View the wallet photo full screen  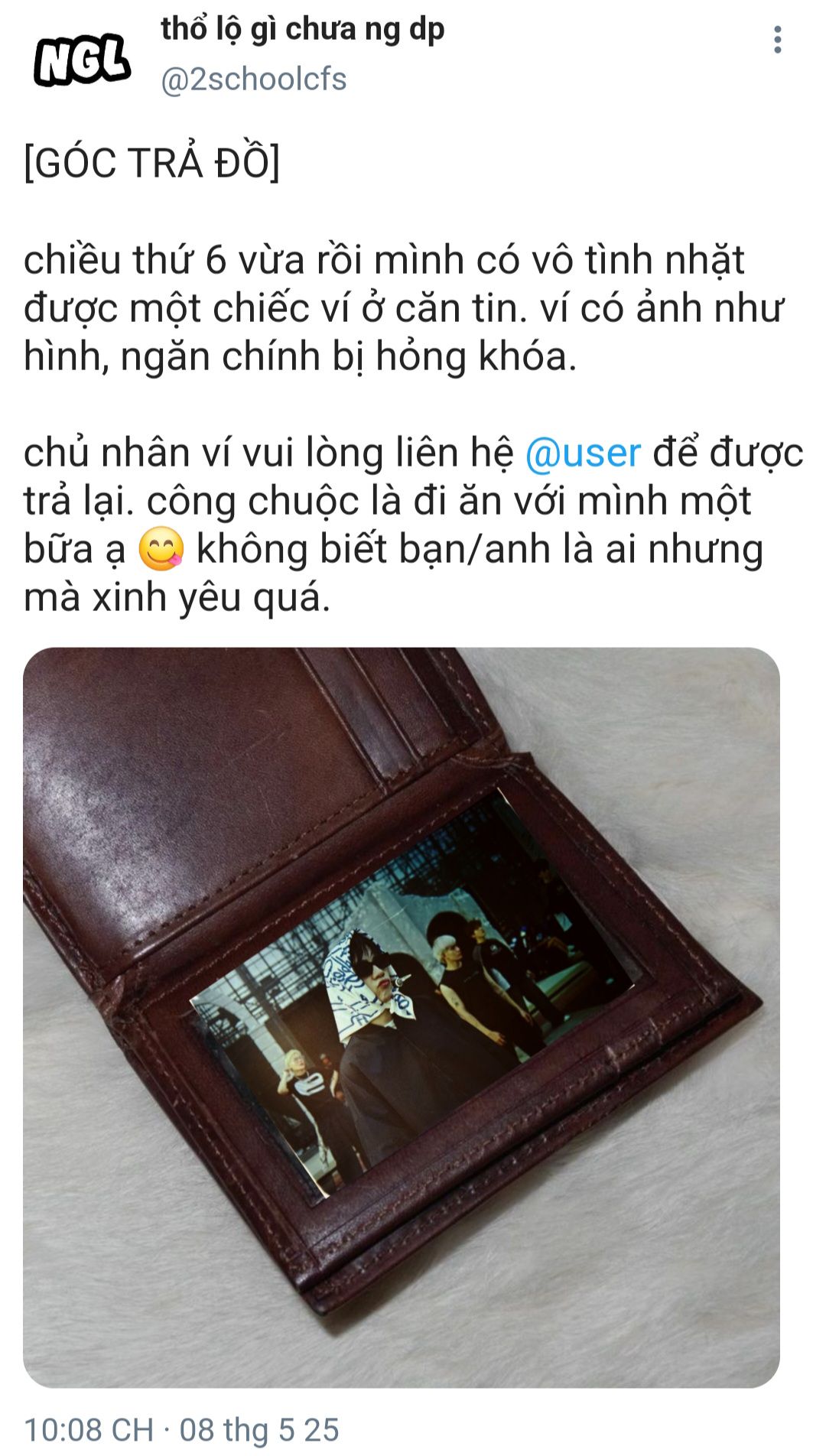click(402, 1018)
